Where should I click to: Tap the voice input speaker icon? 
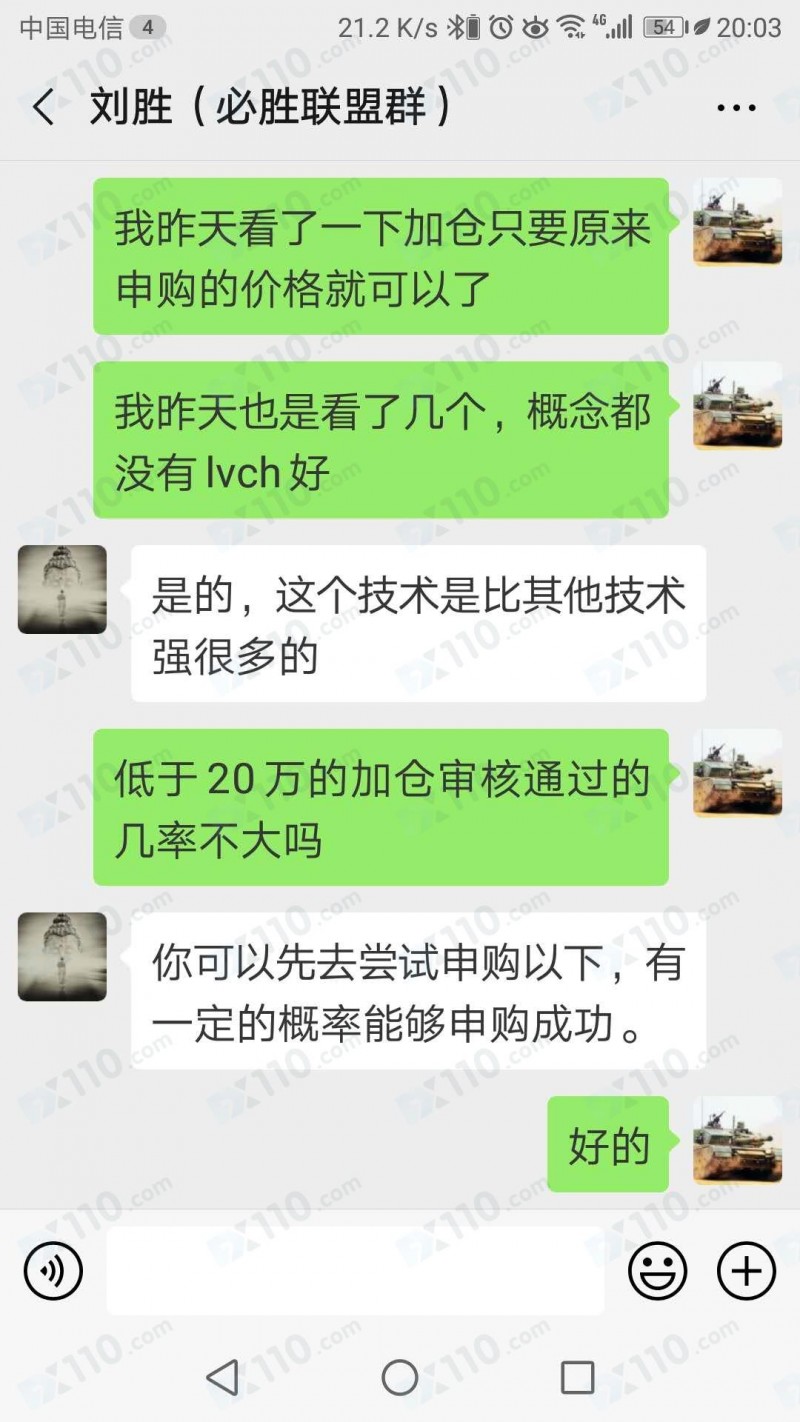pyautogui.click(x=52, y=1270)
